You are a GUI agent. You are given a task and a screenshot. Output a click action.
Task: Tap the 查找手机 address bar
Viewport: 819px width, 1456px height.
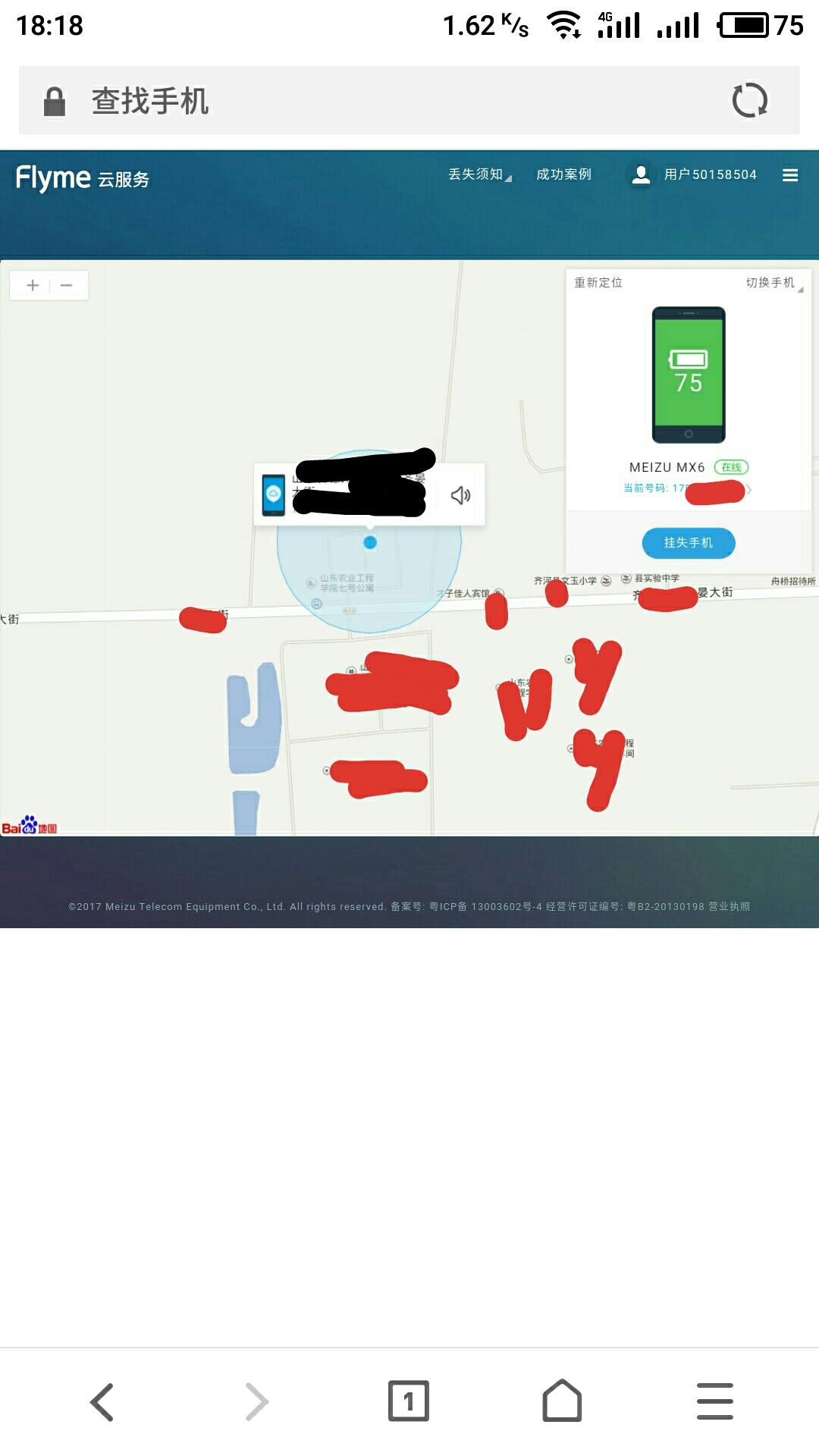pyautogui.click(x=379, y=101)
